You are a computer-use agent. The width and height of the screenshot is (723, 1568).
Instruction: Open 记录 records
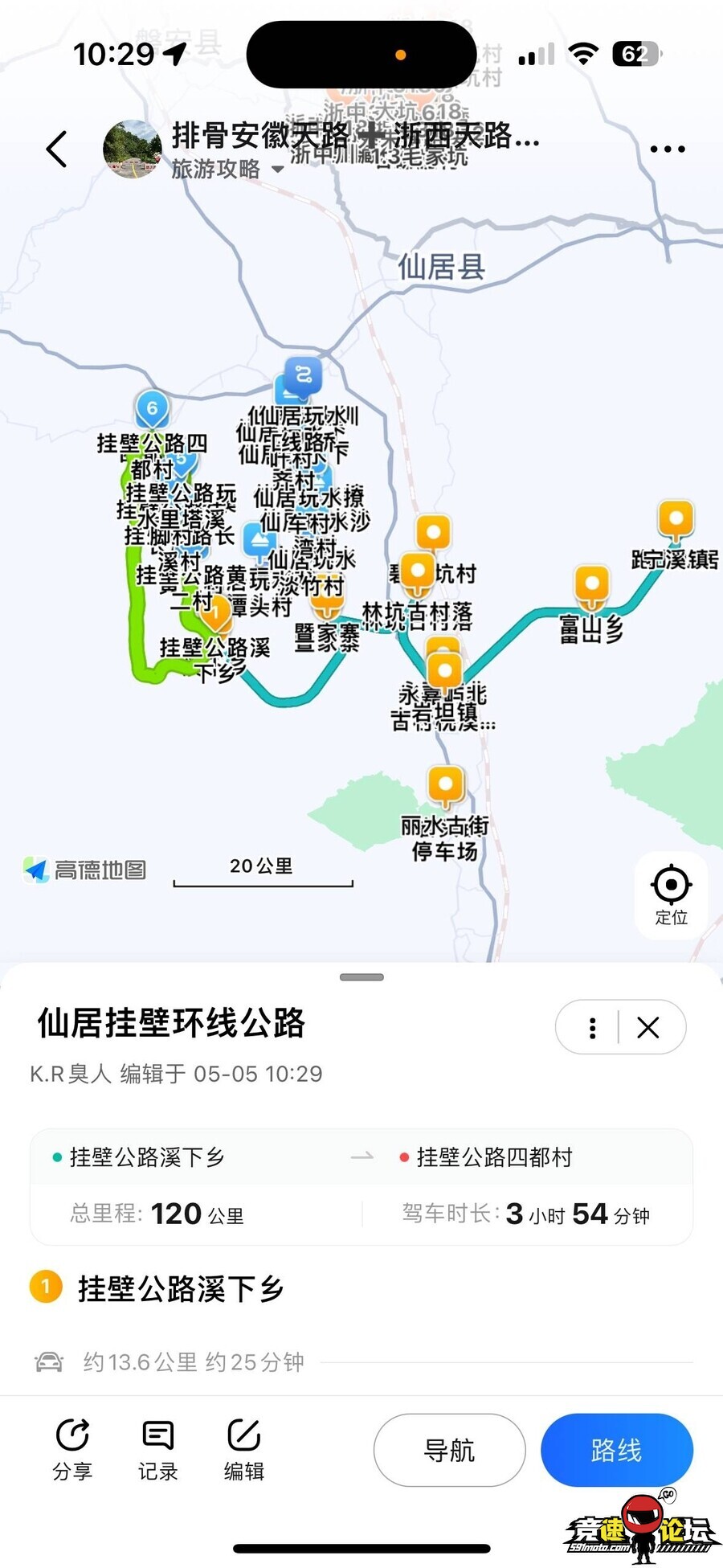pos(157,1449)
